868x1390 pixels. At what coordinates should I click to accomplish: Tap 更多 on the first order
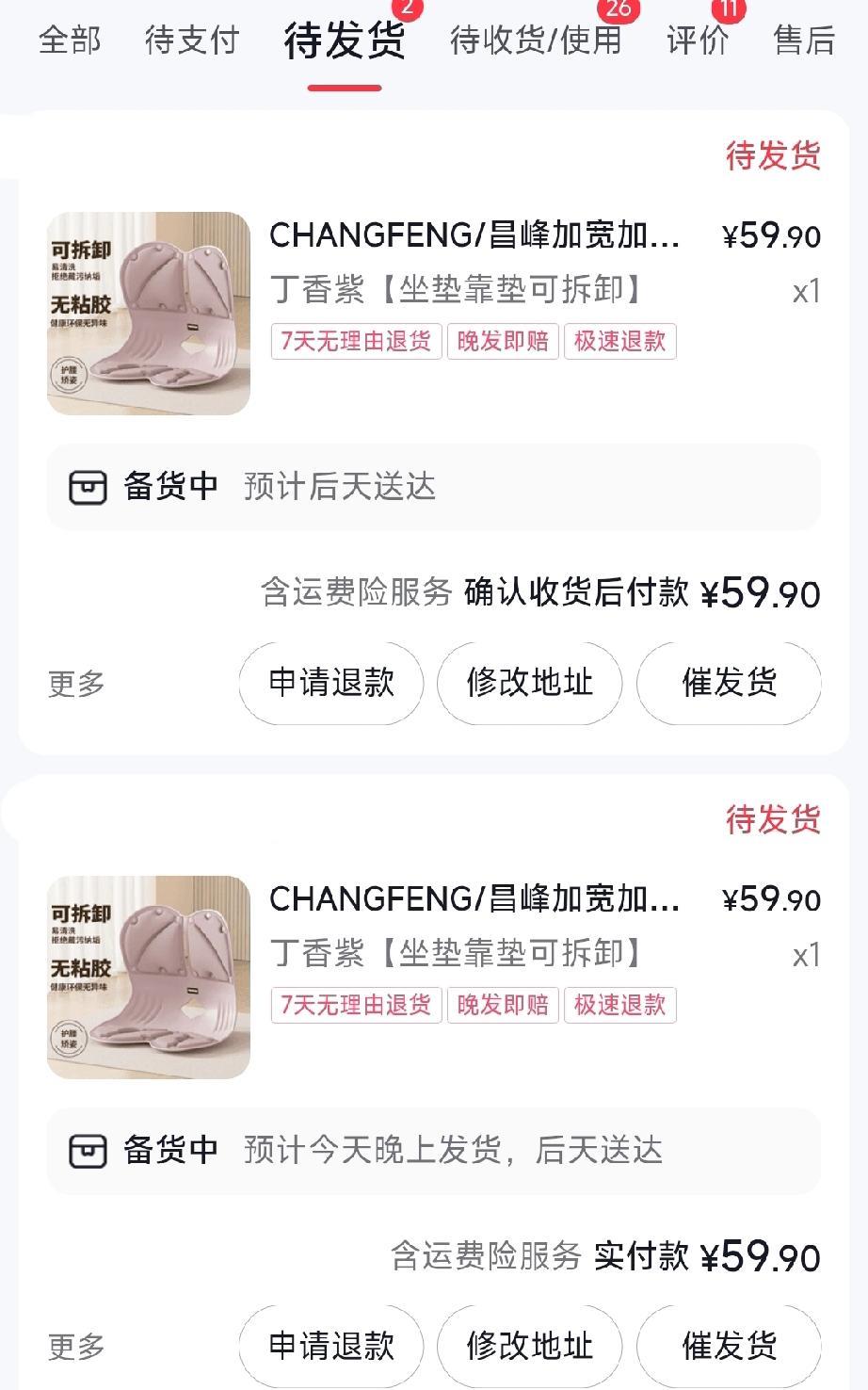click(x=76, y=684)
